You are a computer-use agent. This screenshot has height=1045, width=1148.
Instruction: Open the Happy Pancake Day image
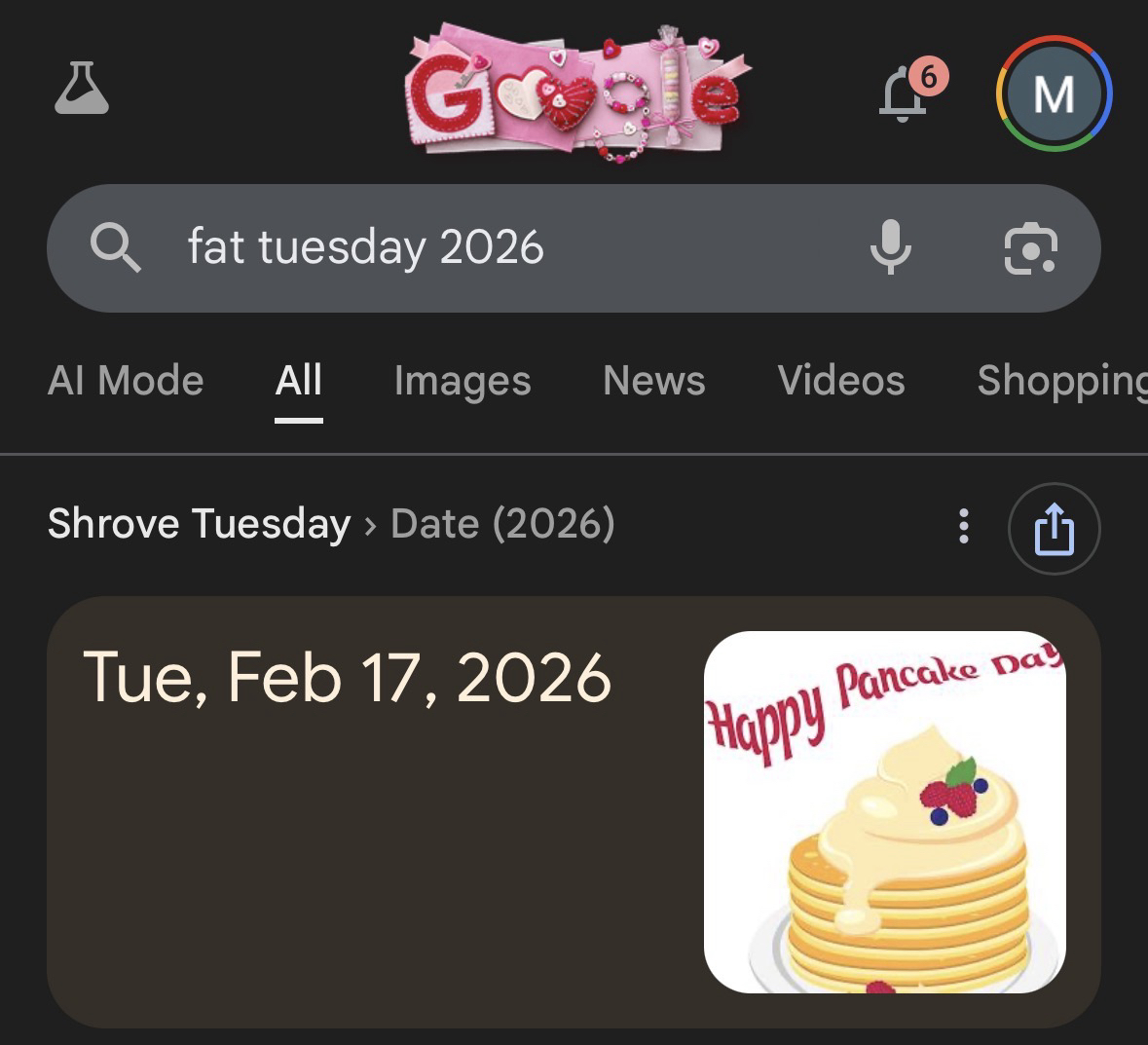click(884, 812)
